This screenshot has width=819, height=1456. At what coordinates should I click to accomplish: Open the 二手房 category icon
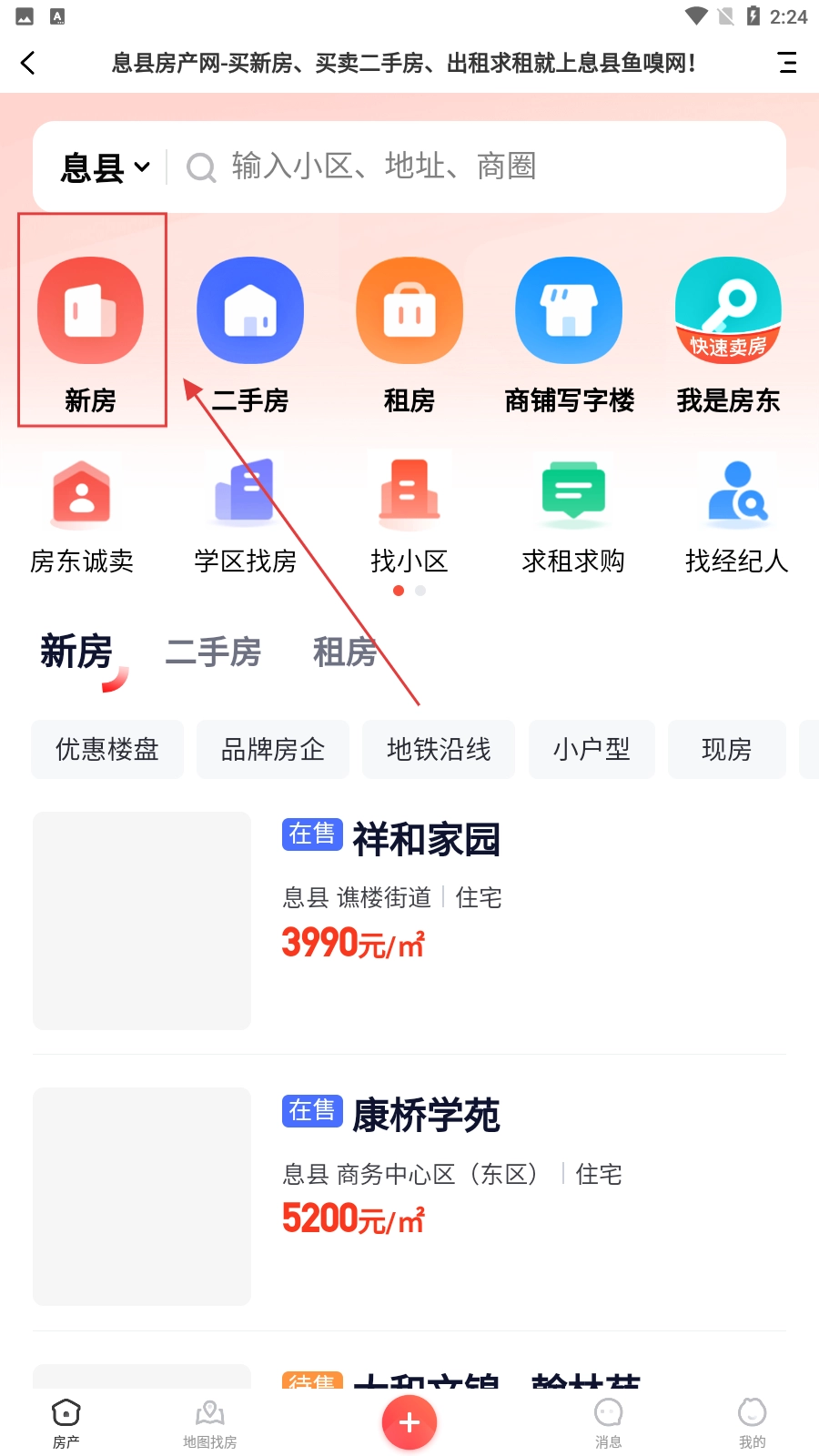[x=250, y=311]
